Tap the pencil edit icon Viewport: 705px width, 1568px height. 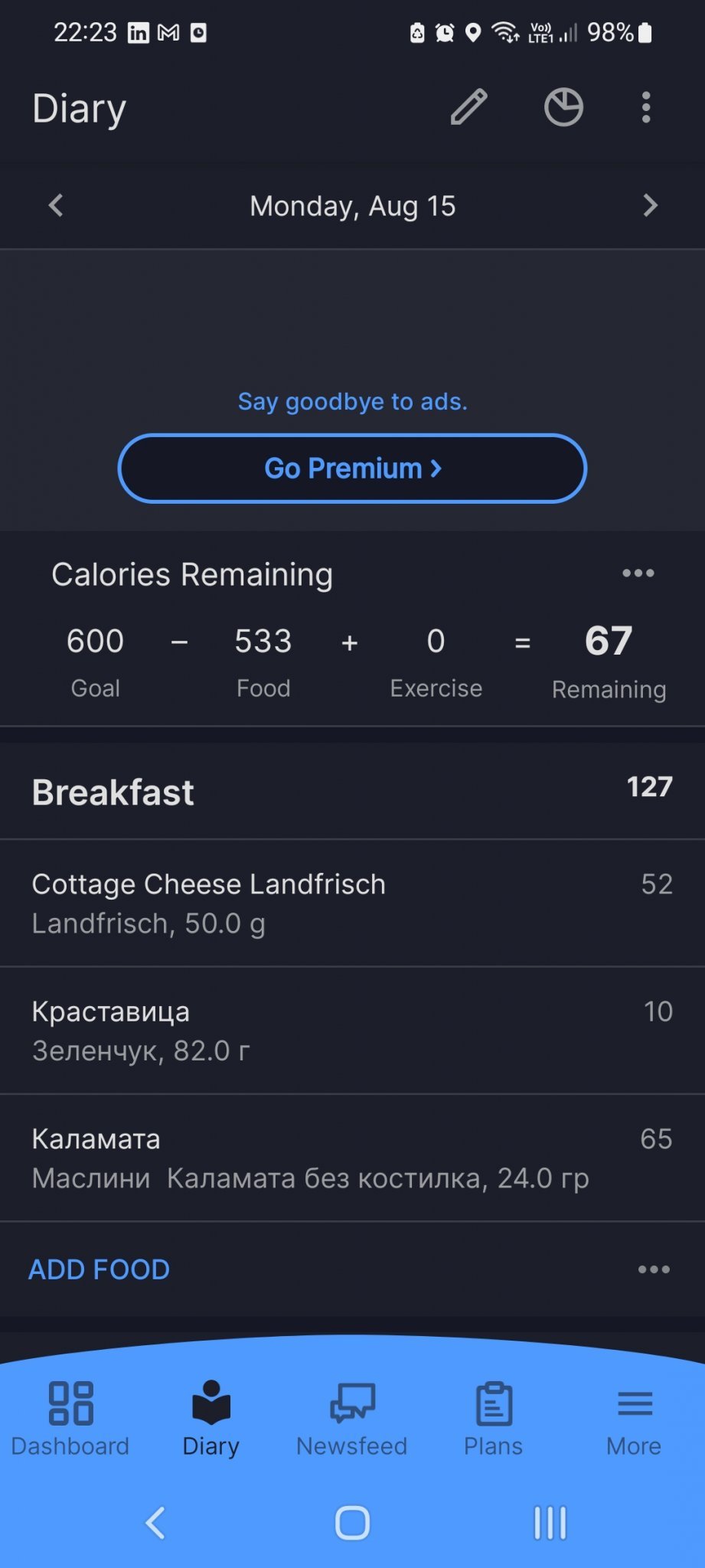point(468,107)
